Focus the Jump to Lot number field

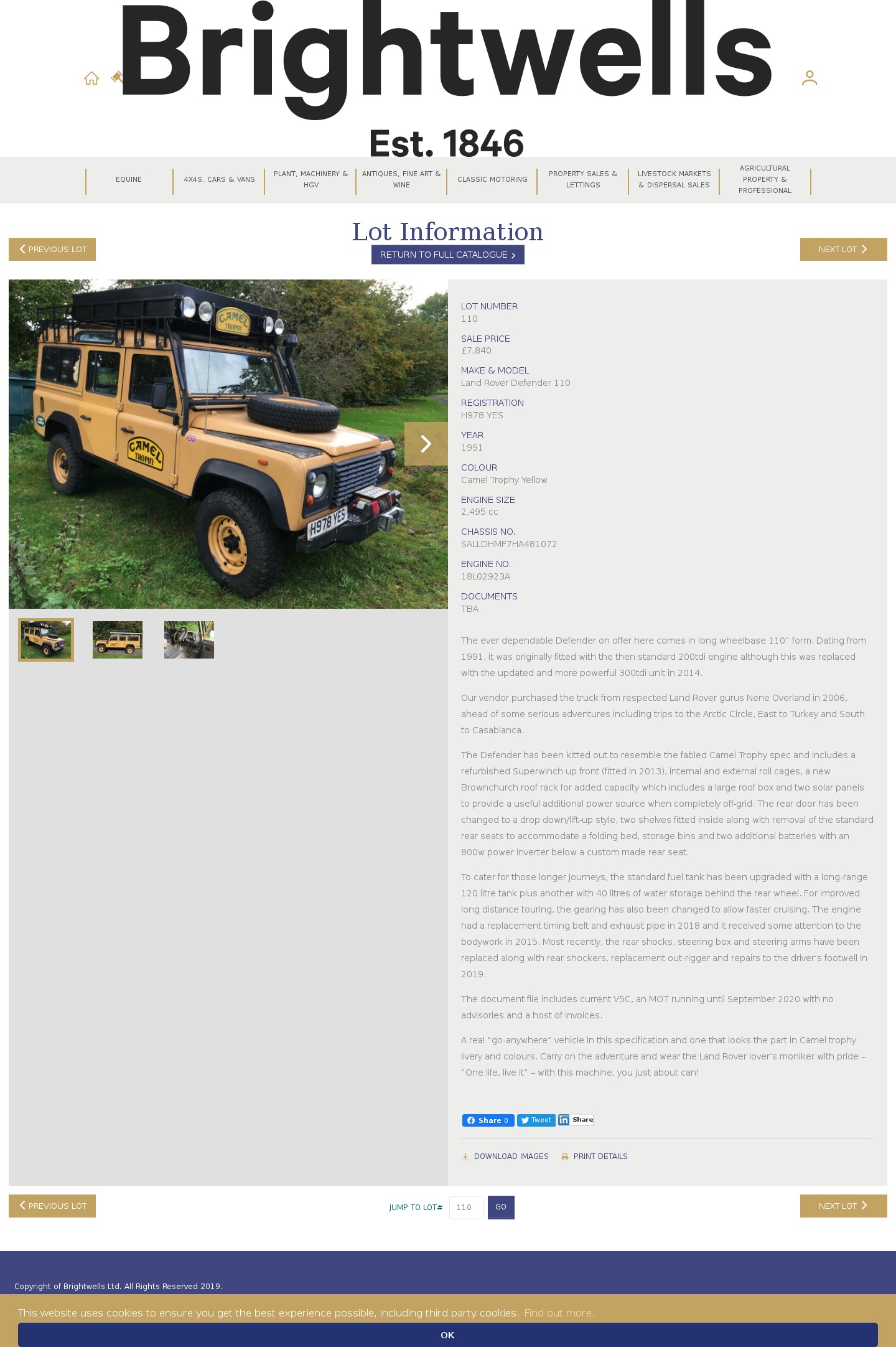(x=466, y=1207)
